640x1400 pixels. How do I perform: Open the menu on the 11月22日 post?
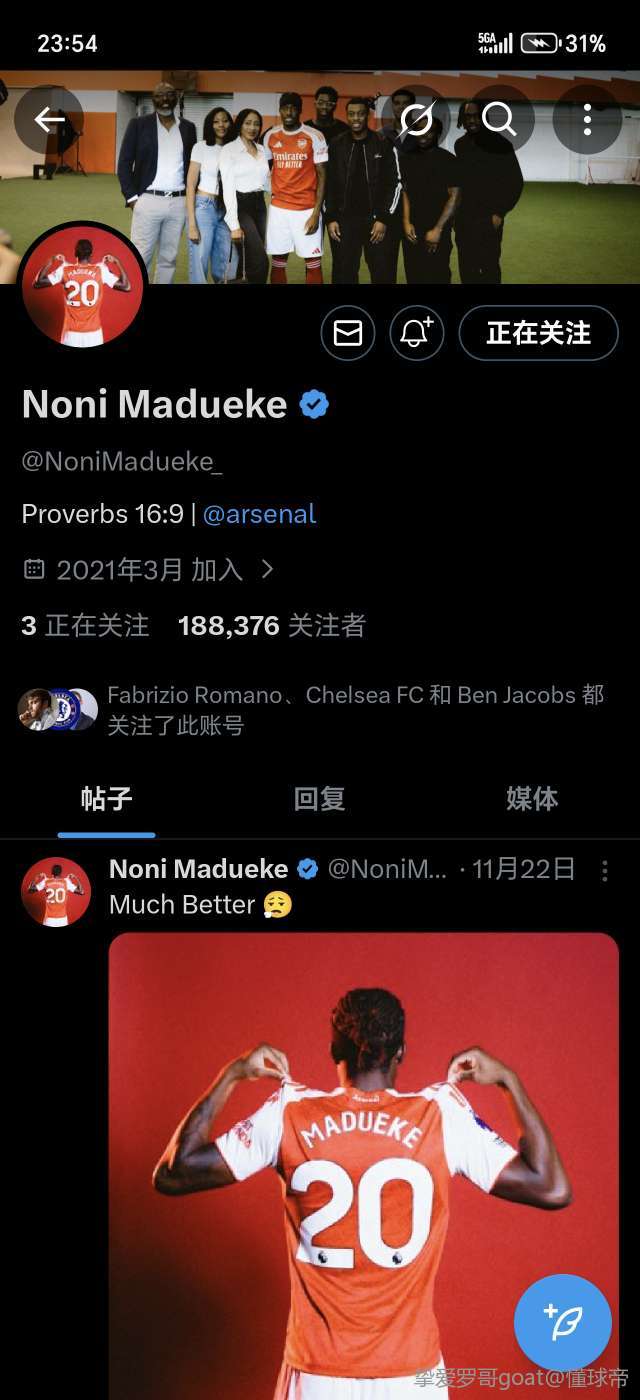[604, 871]
